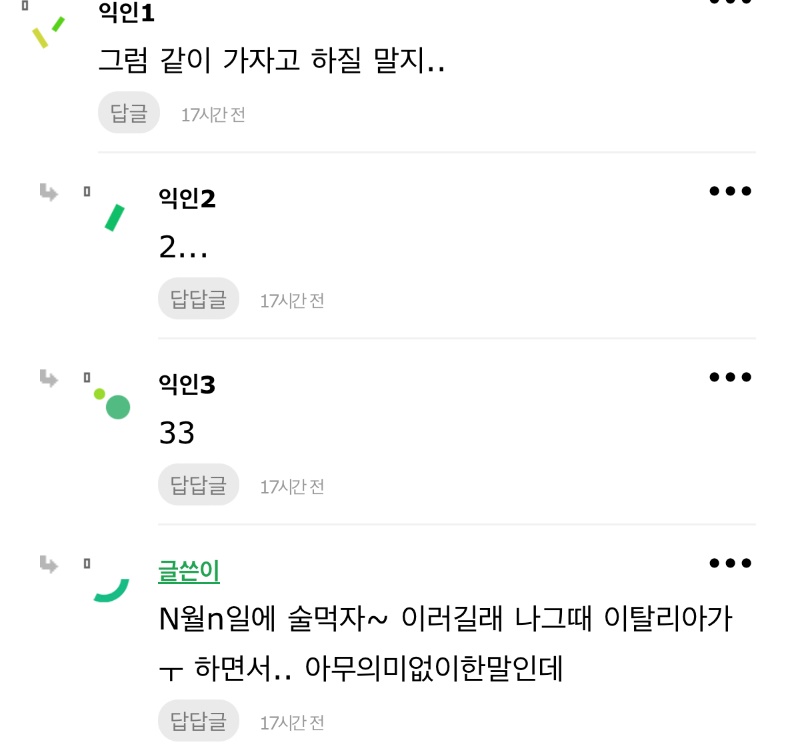Tap the underlined 글쓴이 name link
Image resolution: width=791 pixels, height=751 pixels.
[189, 571]
